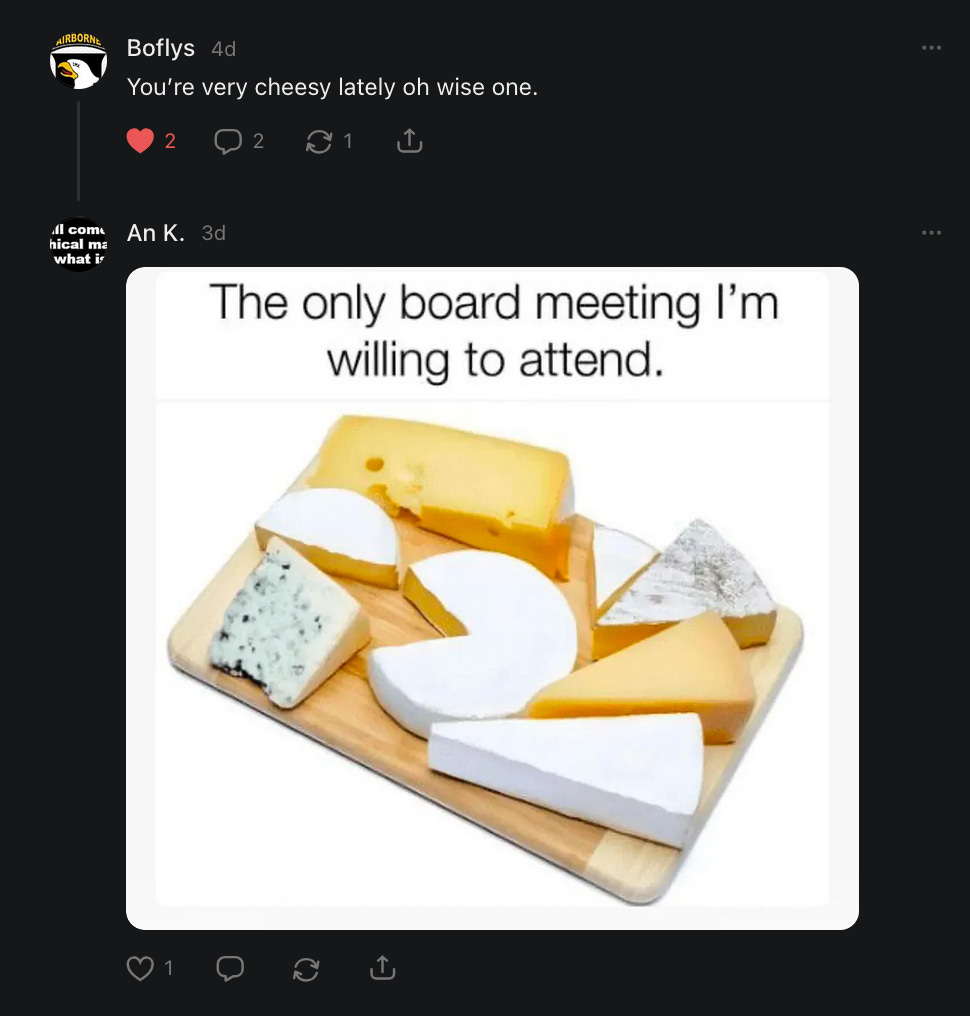This screenshot has height=1016, width=970.
Task: Open Boflys's profile avatar
Action: point(78,61)
